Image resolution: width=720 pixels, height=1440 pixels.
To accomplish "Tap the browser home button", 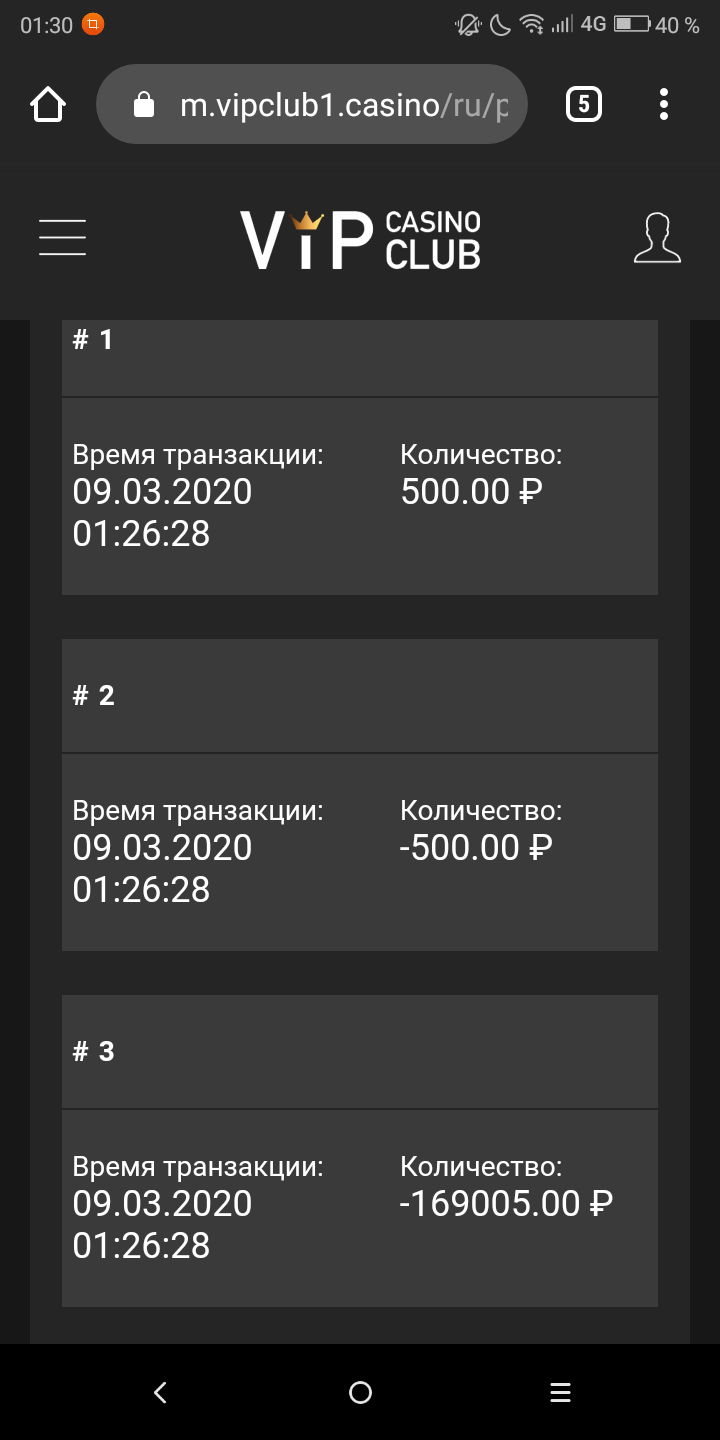I will click(48, 104).
